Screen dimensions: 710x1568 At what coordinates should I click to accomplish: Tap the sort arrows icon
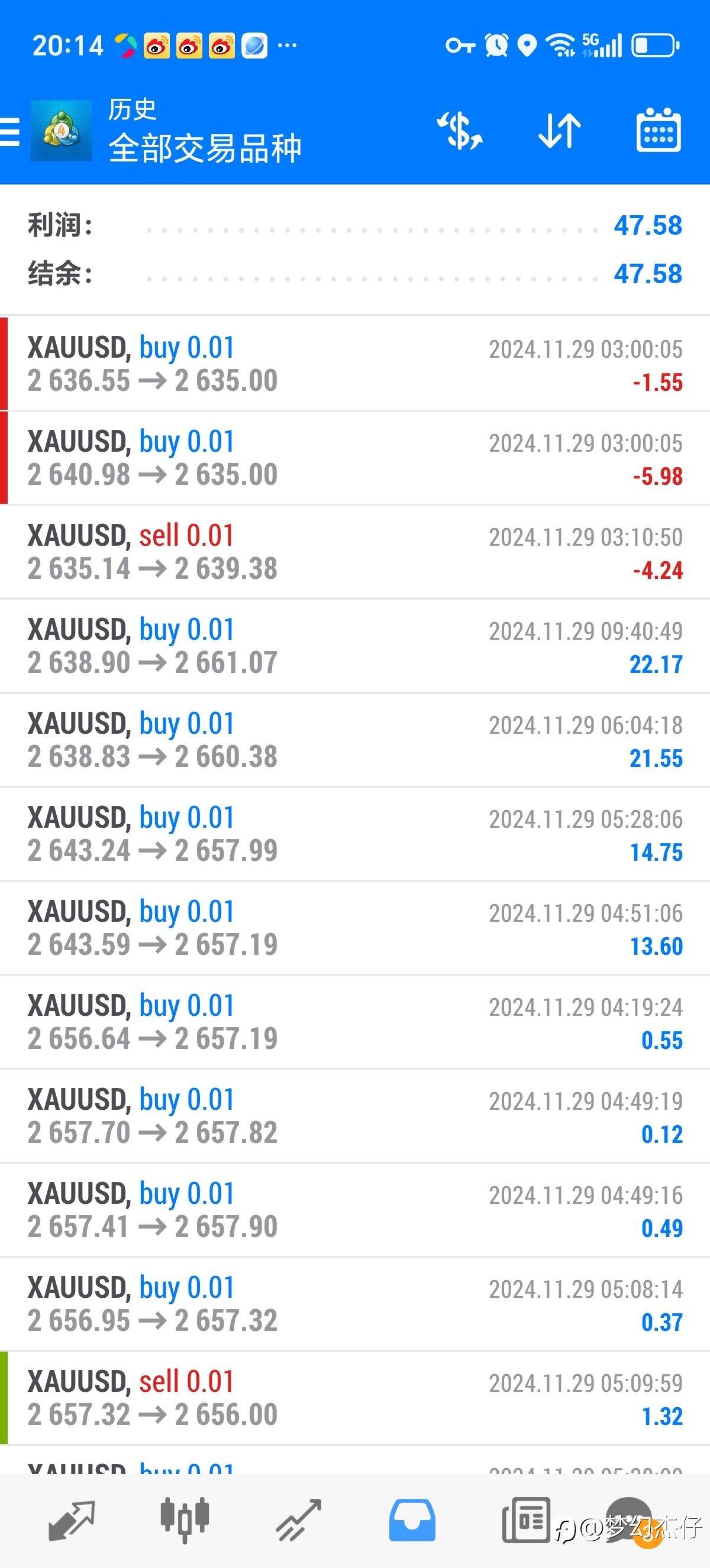560,131
